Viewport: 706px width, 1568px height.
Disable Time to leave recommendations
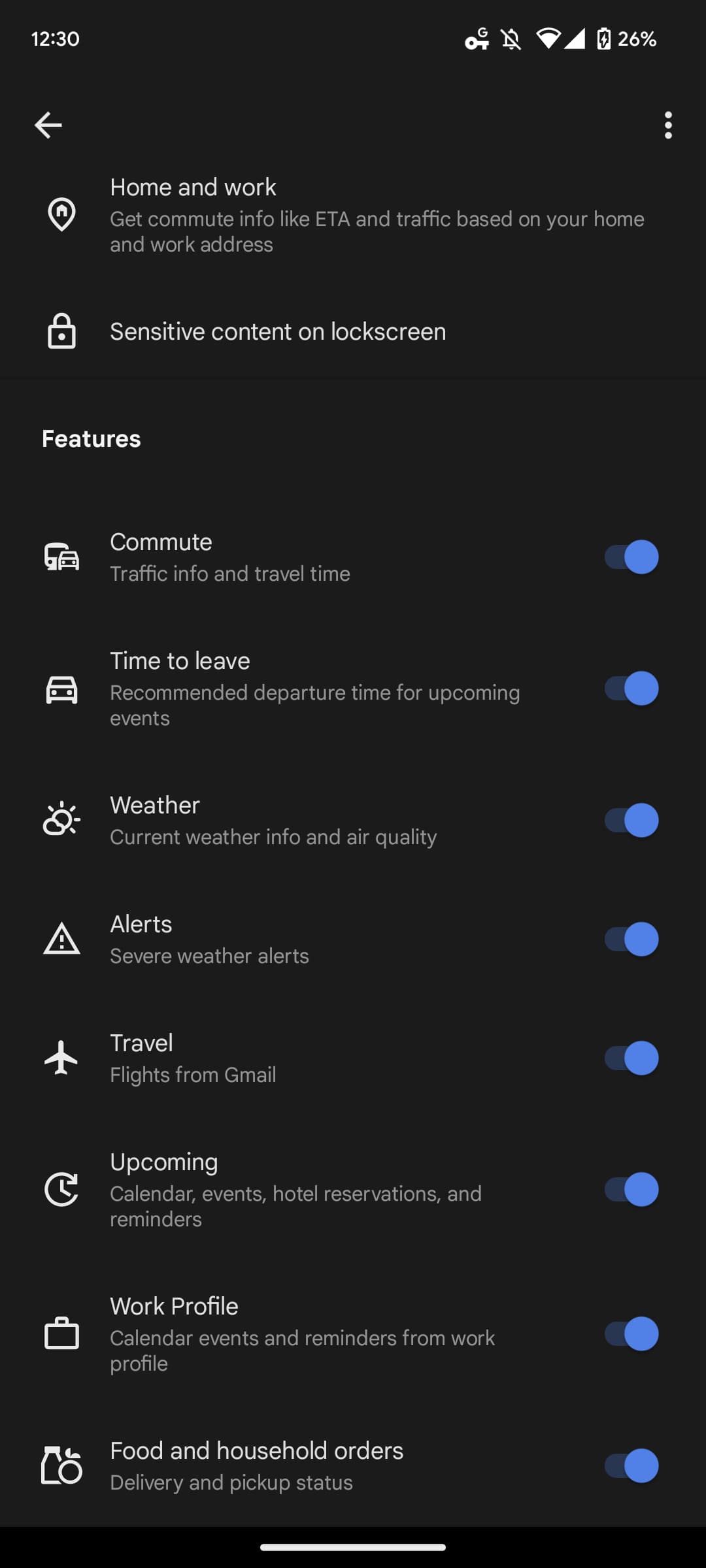[631, 689]
